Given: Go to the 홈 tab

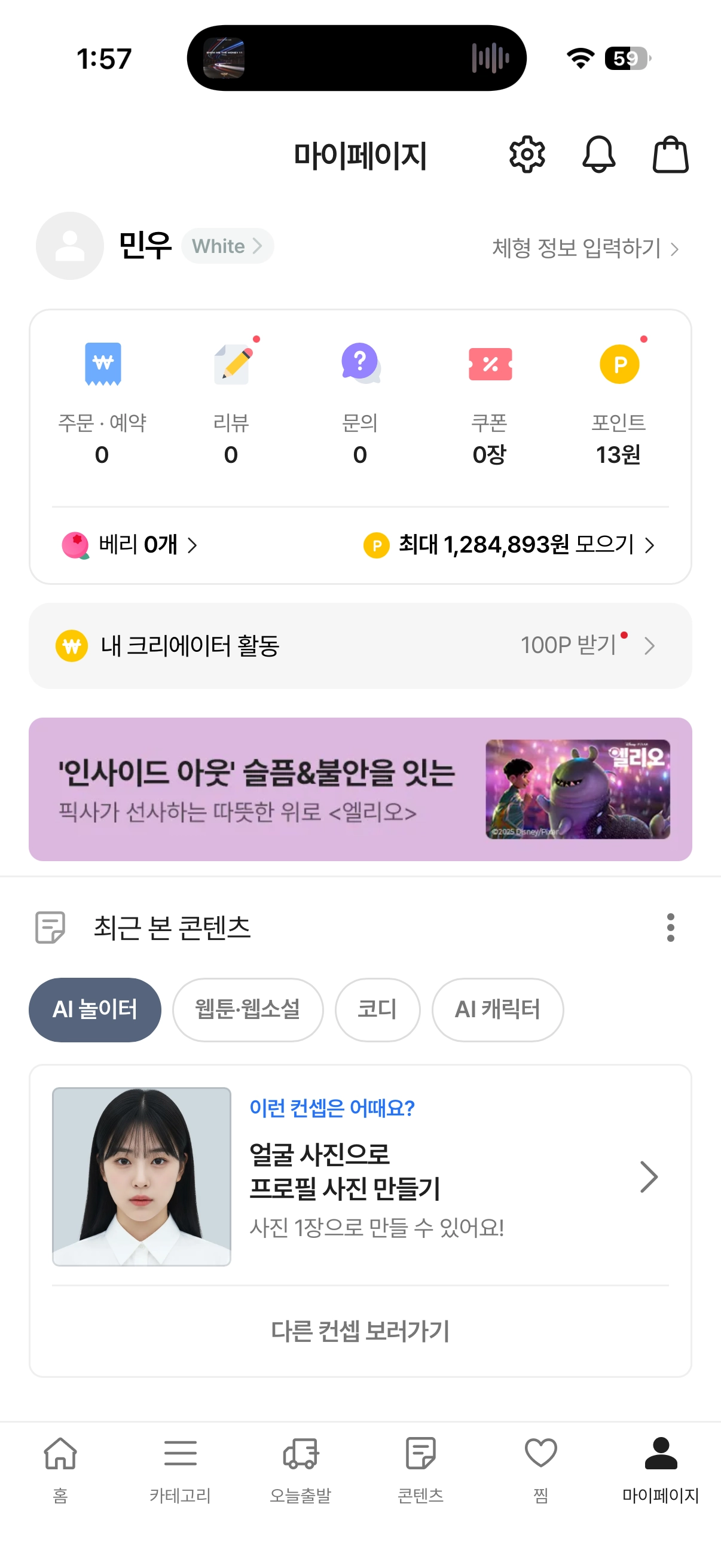Looking at the screenshot, I should coord(60,1468).
